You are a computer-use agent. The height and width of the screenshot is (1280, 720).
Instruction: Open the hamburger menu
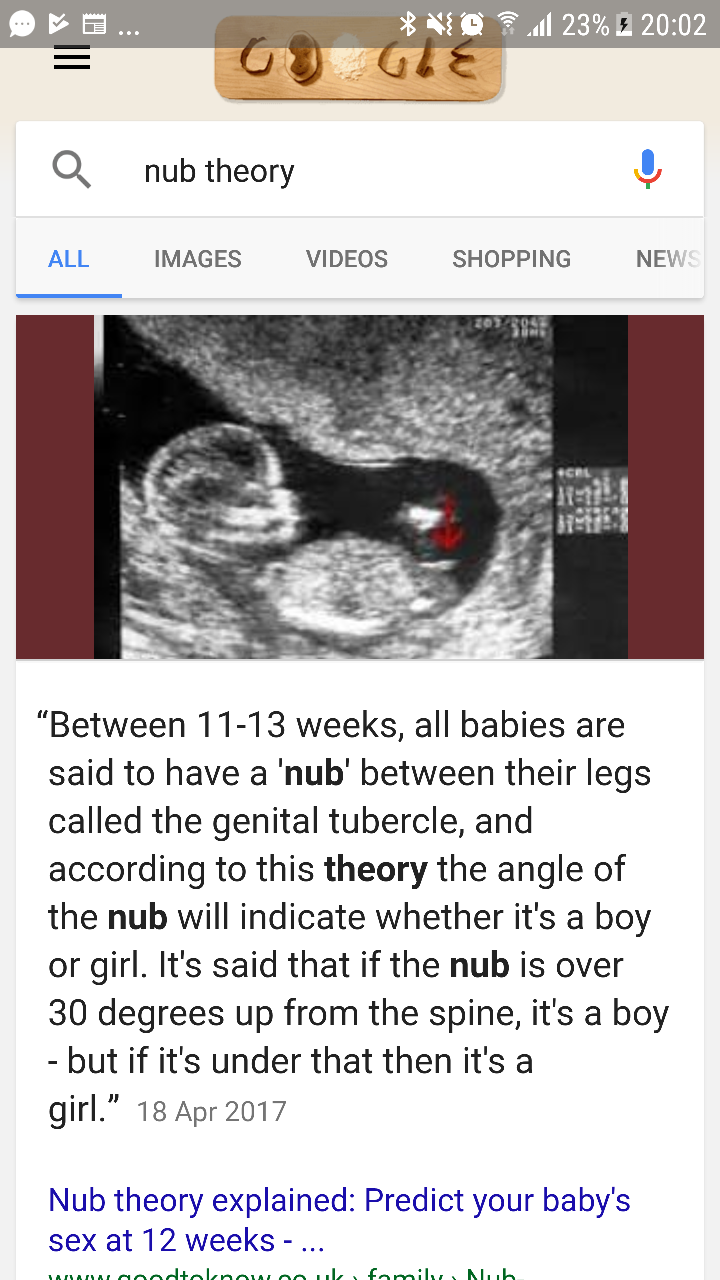point(72,59)
